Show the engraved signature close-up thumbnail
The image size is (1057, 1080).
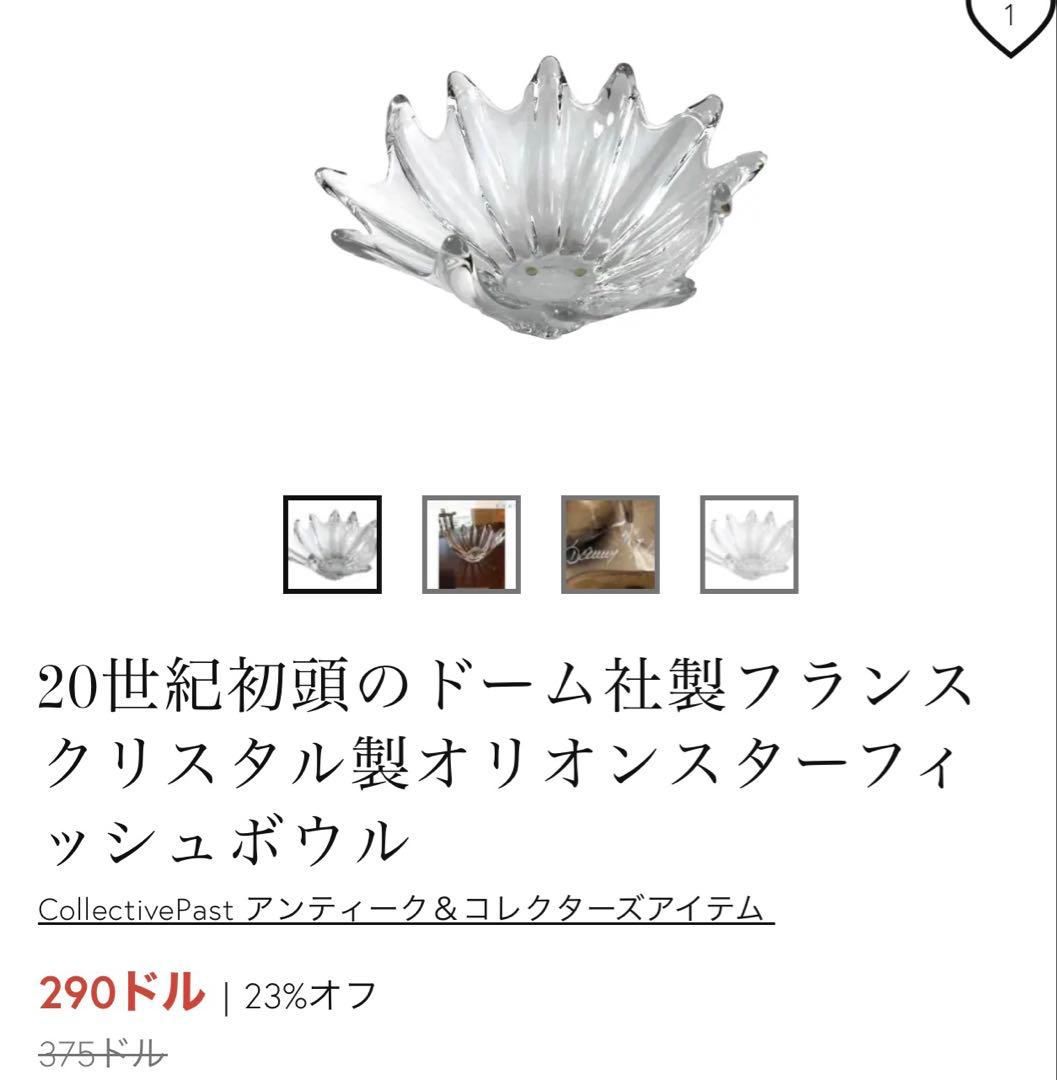(x=610, y=545)
